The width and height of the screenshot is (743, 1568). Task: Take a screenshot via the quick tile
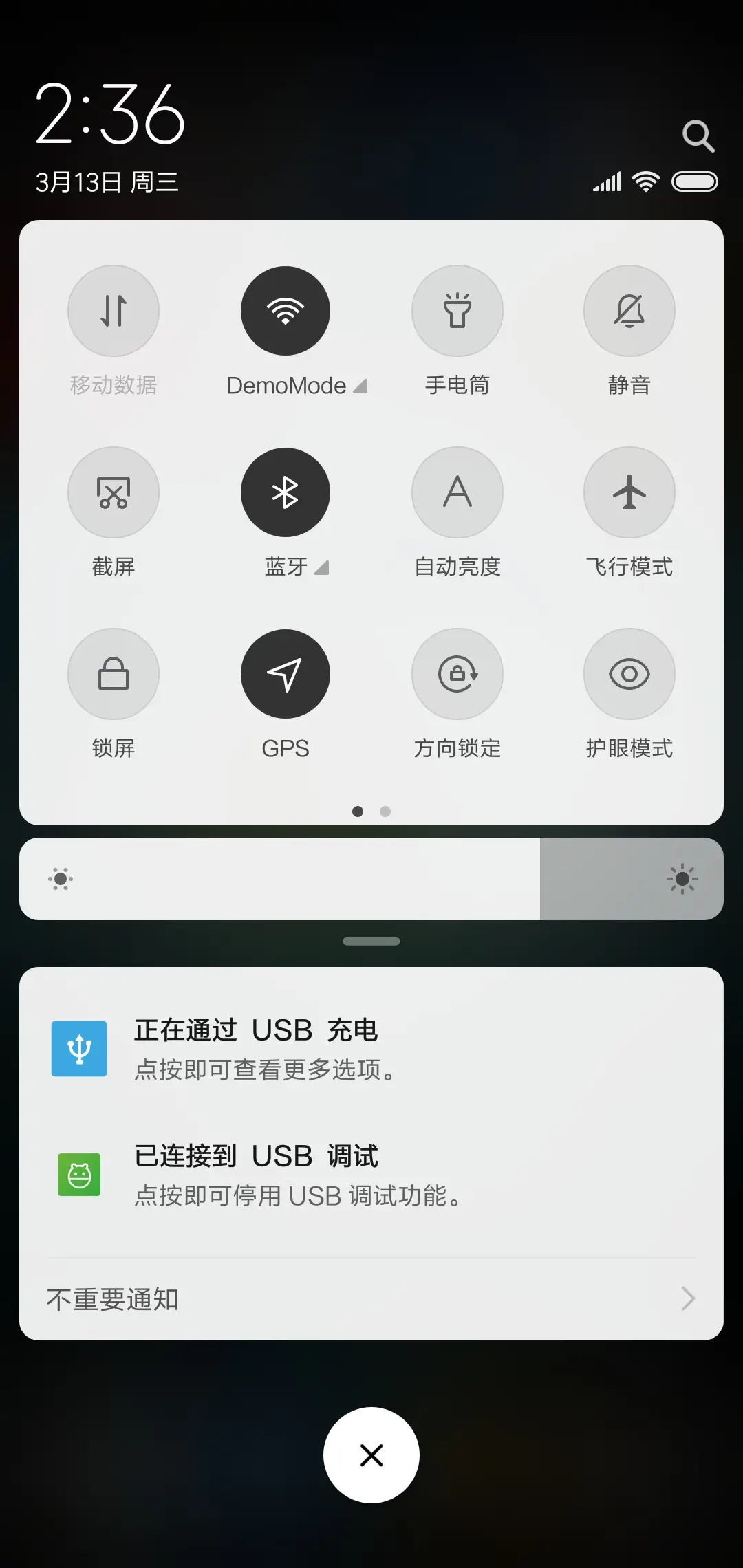click(x=114, y=492)
